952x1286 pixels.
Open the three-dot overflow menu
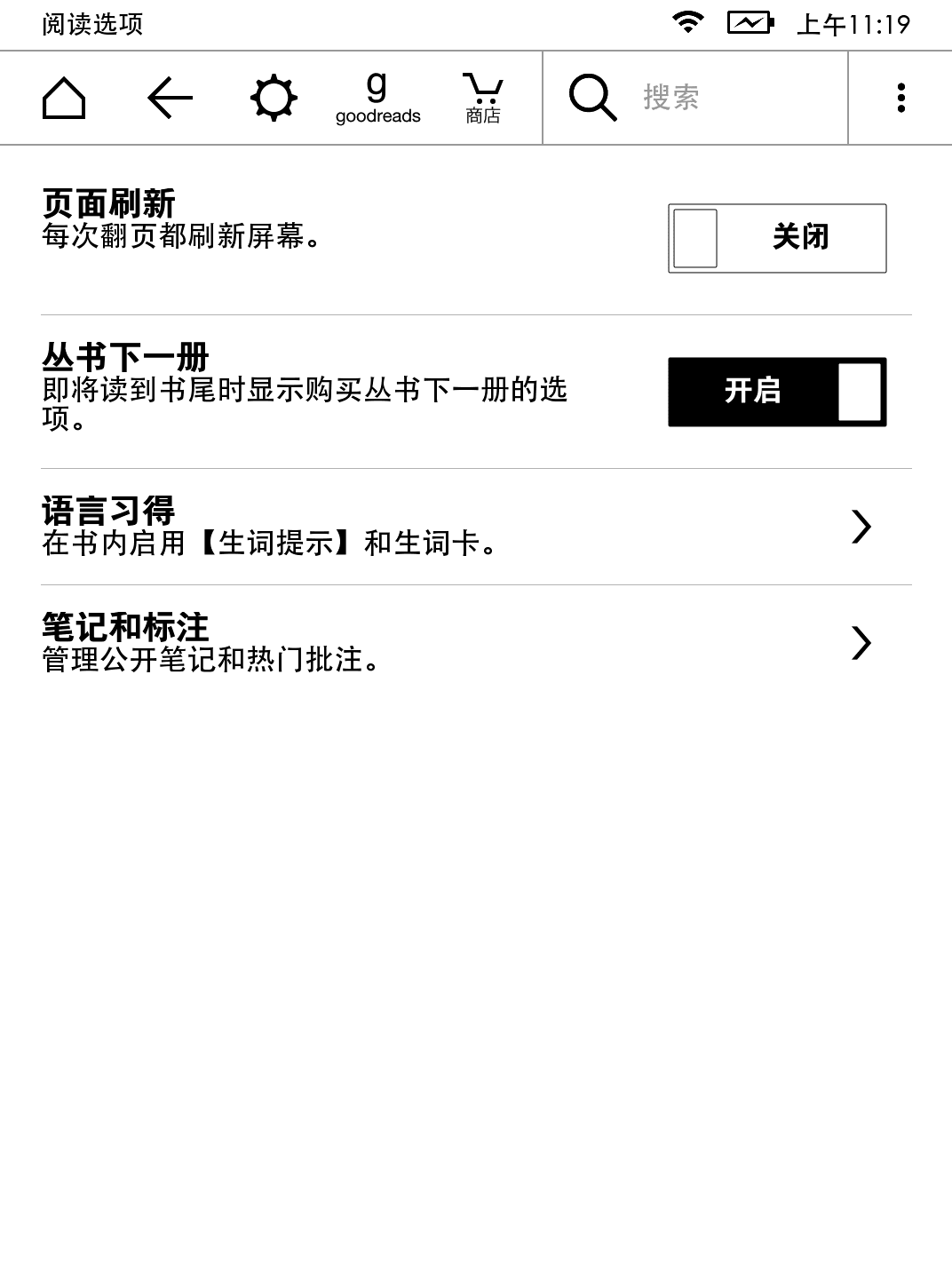click(900, 98)
